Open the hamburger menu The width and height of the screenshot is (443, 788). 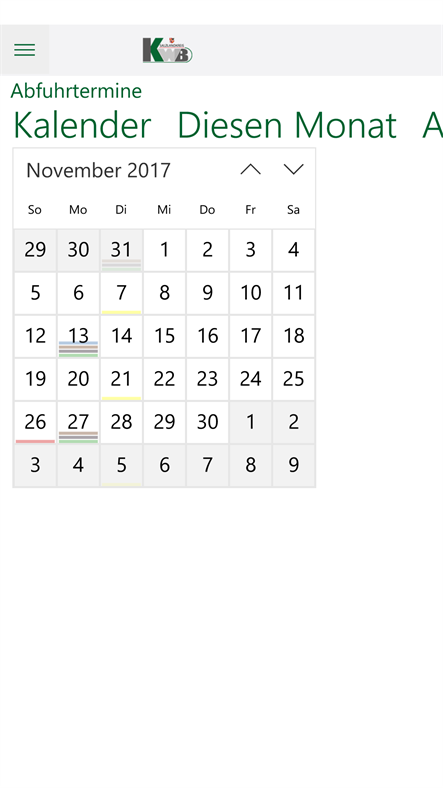[x=25, y=50]
